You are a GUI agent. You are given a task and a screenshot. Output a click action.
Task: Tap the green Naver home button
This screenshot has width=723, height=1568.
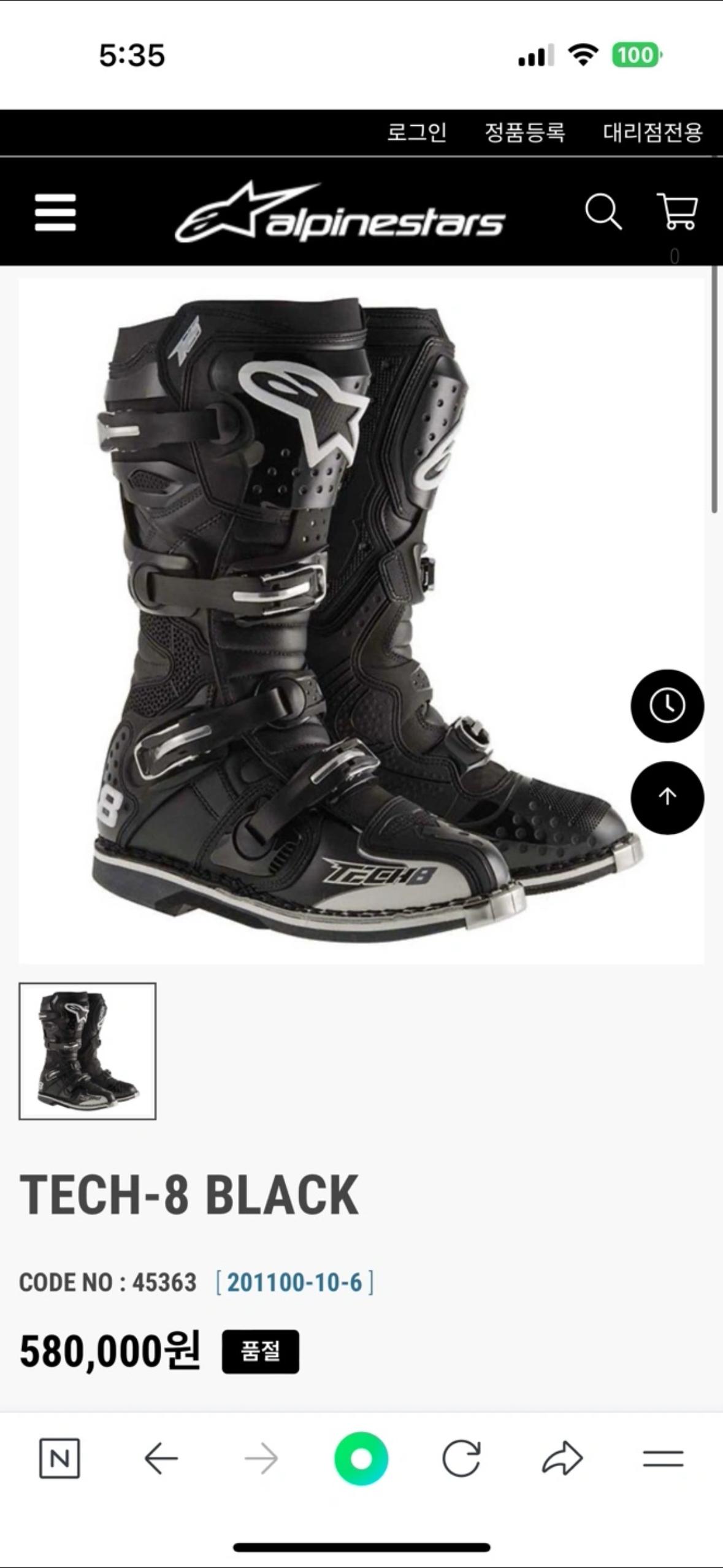click(361, 1459)
